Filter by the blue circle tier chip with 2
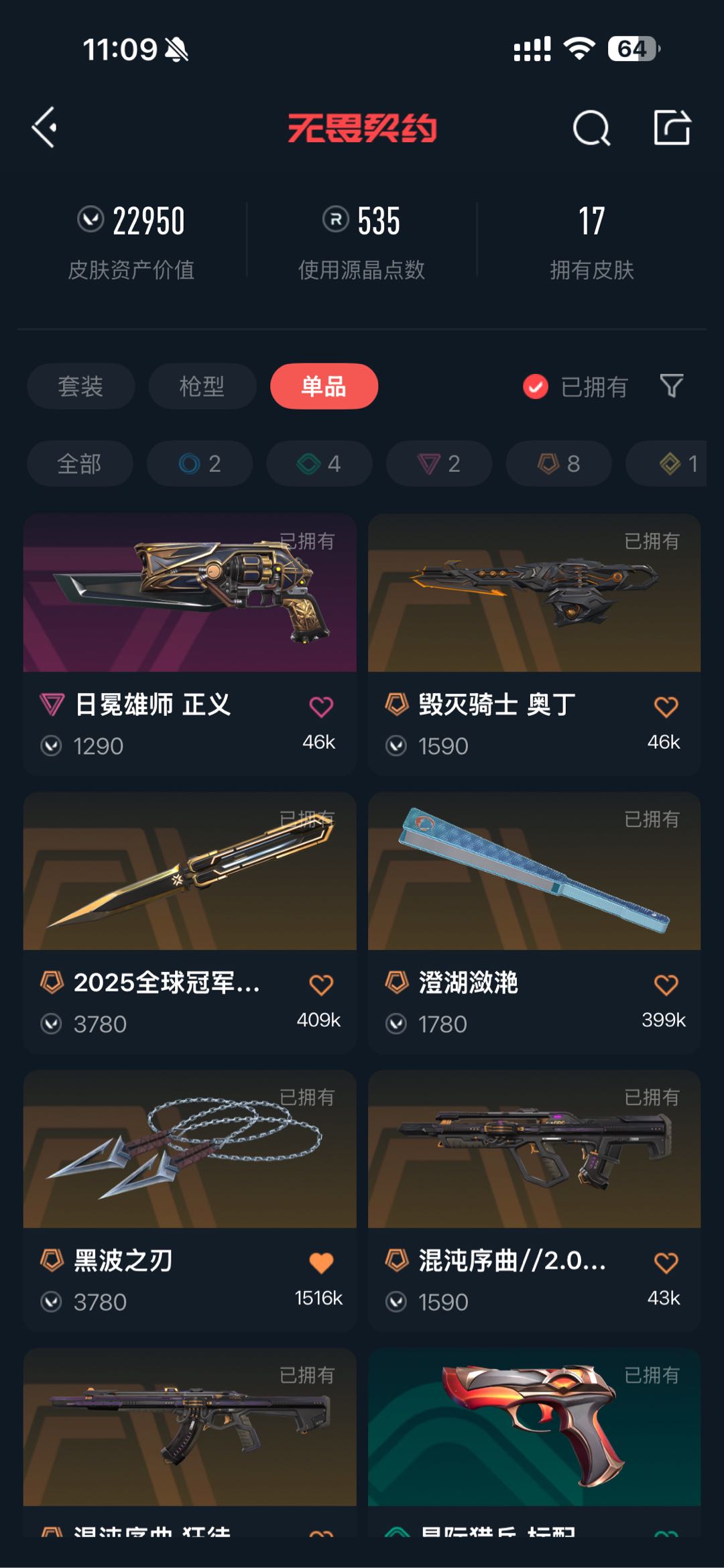The image size is (724, 1568). (x=200, y=463)
